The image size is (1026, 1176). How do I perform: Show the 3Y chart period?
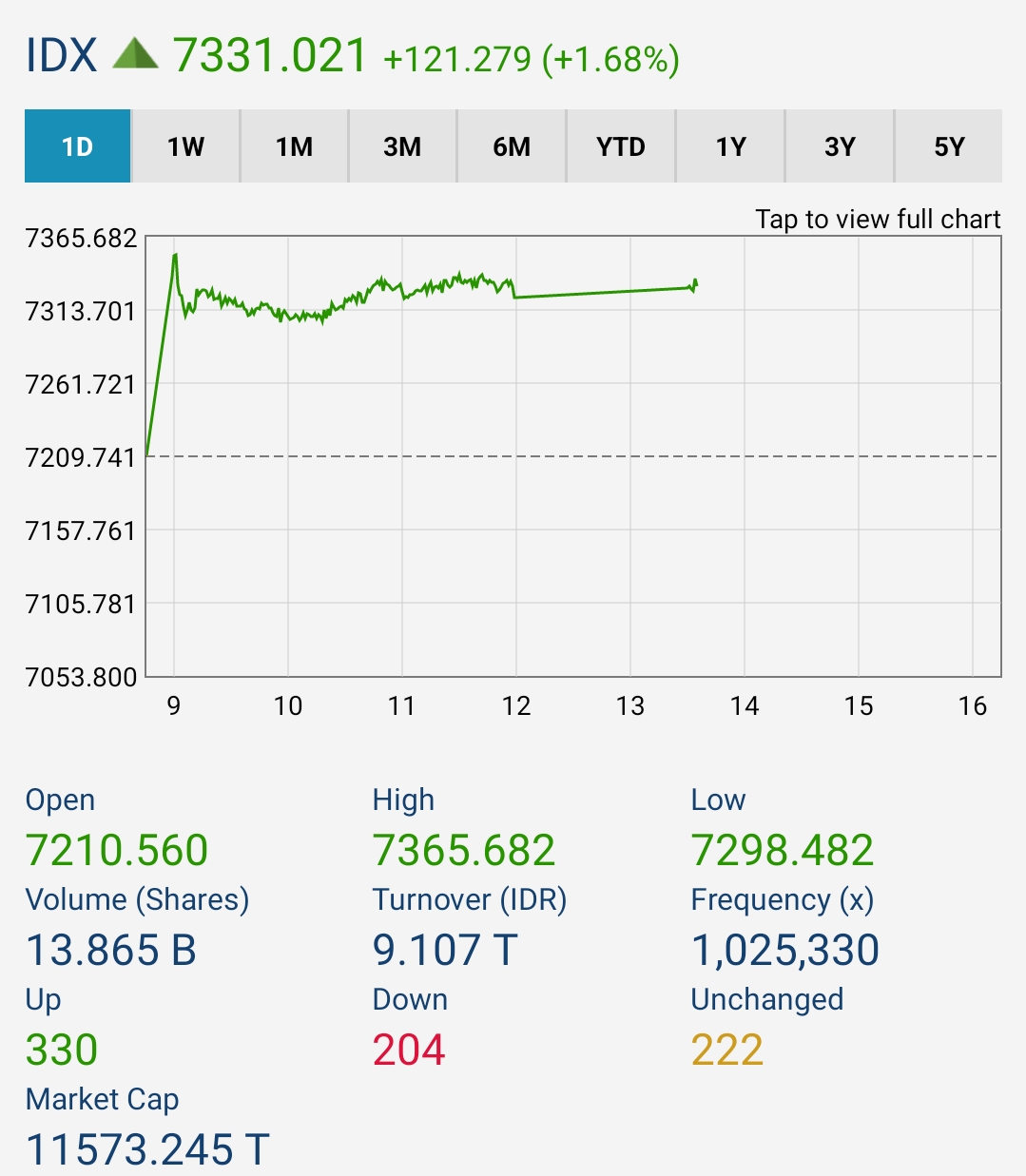(x=840, y=146)
